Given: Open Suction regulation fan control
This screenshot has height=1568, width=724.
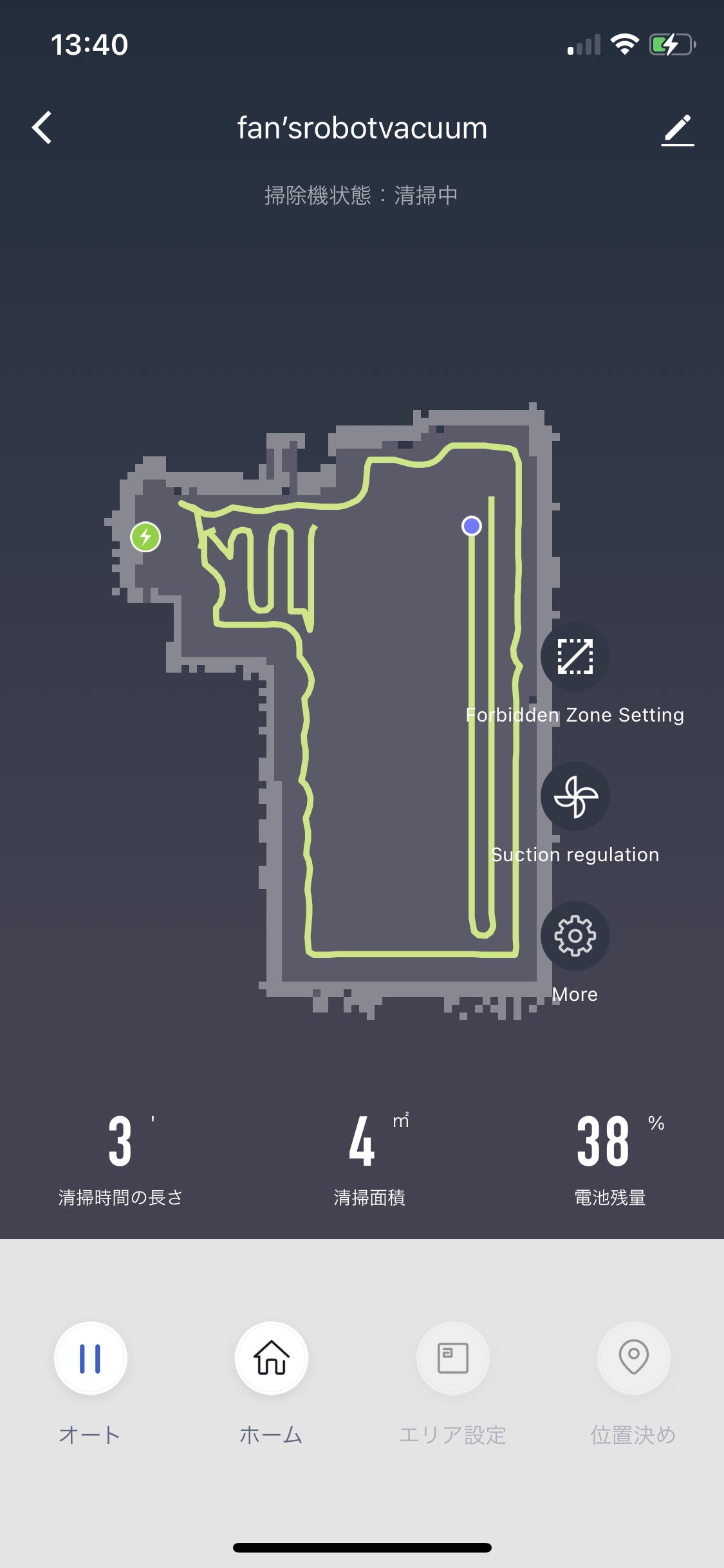Looking at the screenshot, I should coord(575,797).
